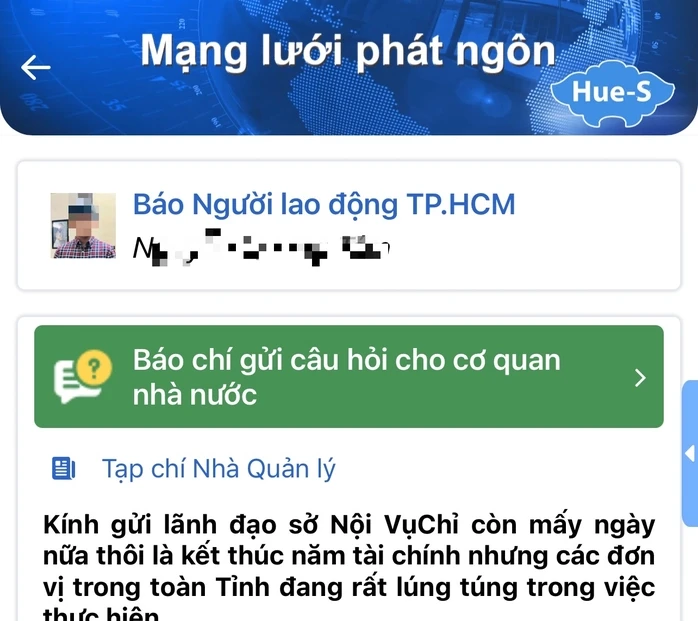The height and width of the screenshot is (621, 698).
Task: Open 'Báo chí gửi câu hỏi cho cơ quan nhà nước'
Action: [x=348, y=377]
